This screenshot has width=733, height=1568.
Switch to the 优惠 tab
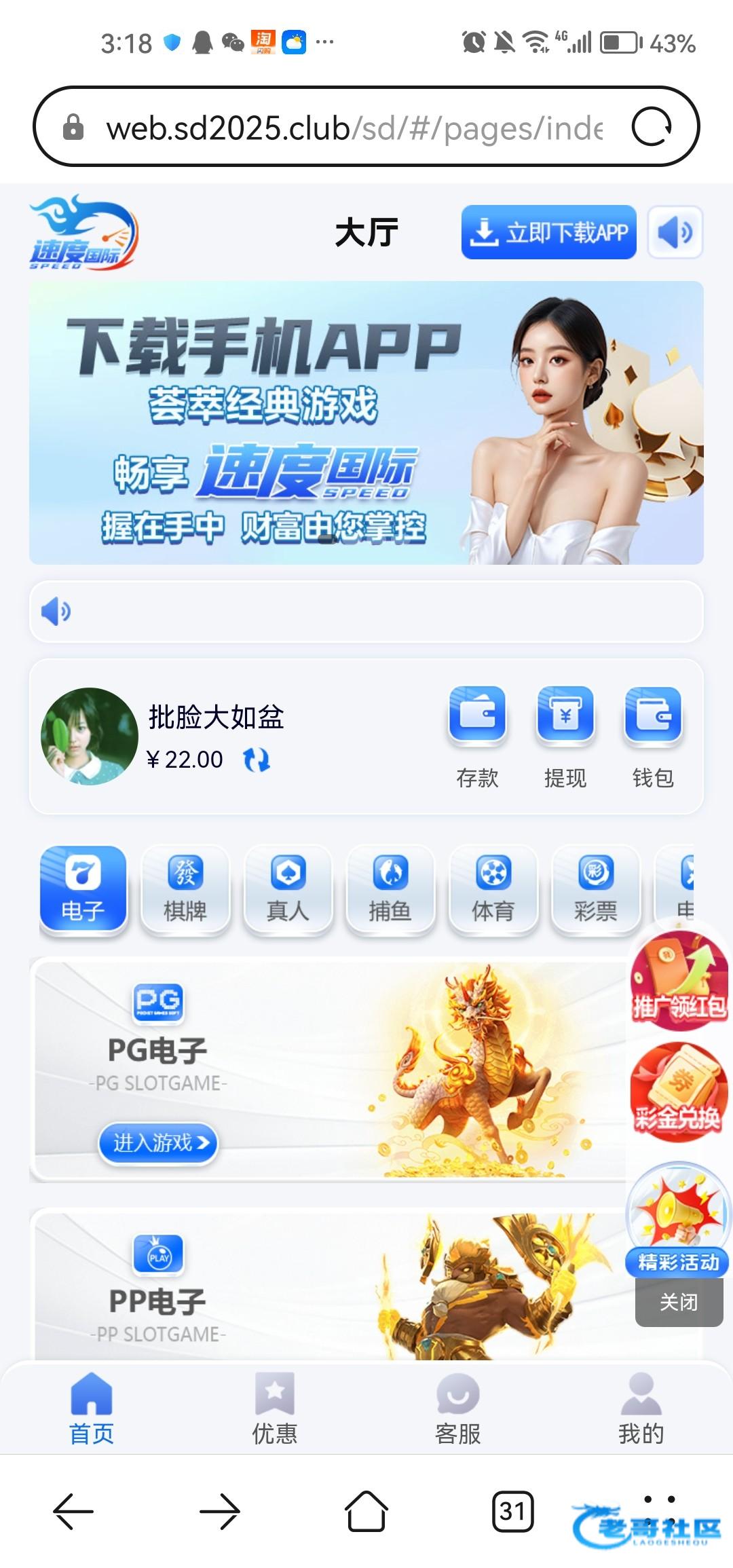coord(275,1410)
